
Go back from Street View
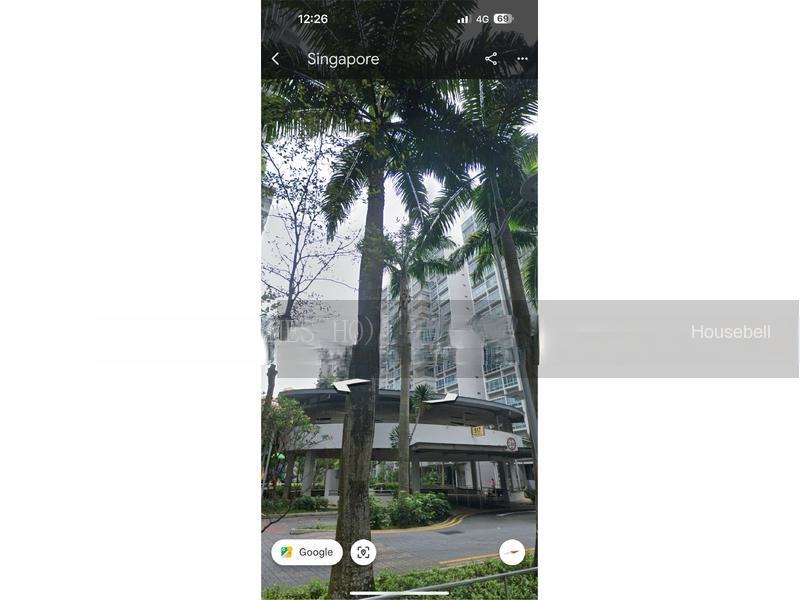point(276,59)
